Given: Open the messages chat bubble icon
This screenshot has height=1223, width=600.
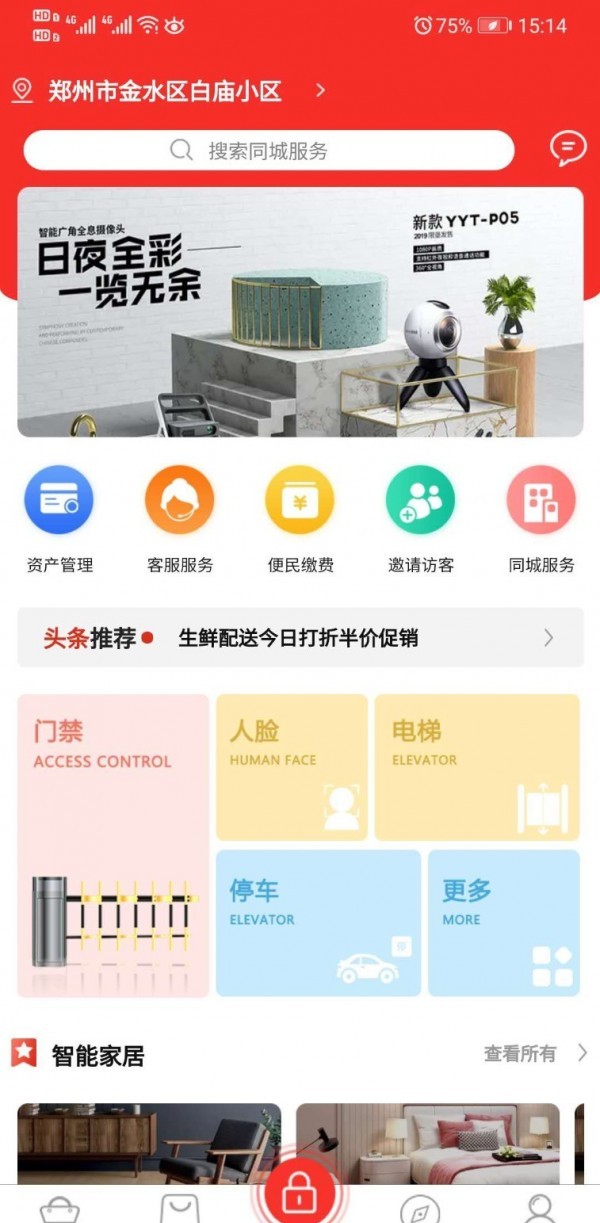Looking at the screenshot, I should pyautogui.click(x=568, y=149).
